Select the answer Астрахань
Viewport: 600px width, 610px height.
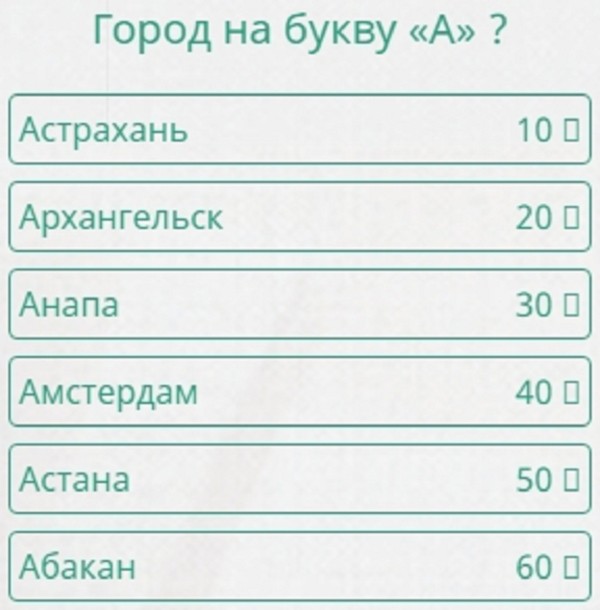click(300, 129)
